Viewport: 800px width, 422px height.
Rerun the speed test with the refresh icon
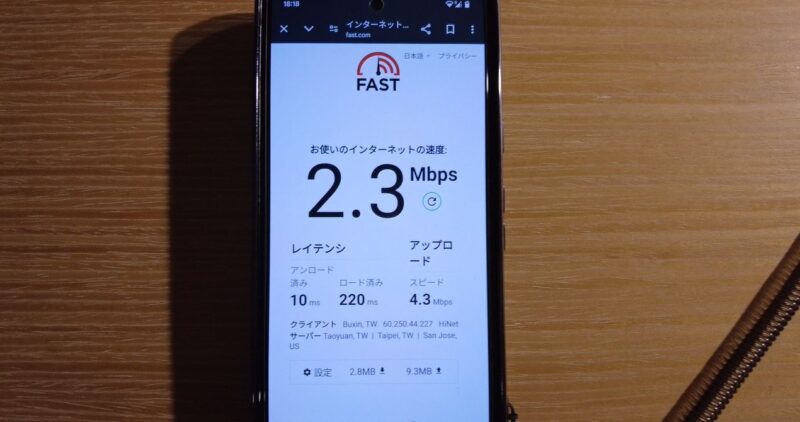[x=432, y=201]
